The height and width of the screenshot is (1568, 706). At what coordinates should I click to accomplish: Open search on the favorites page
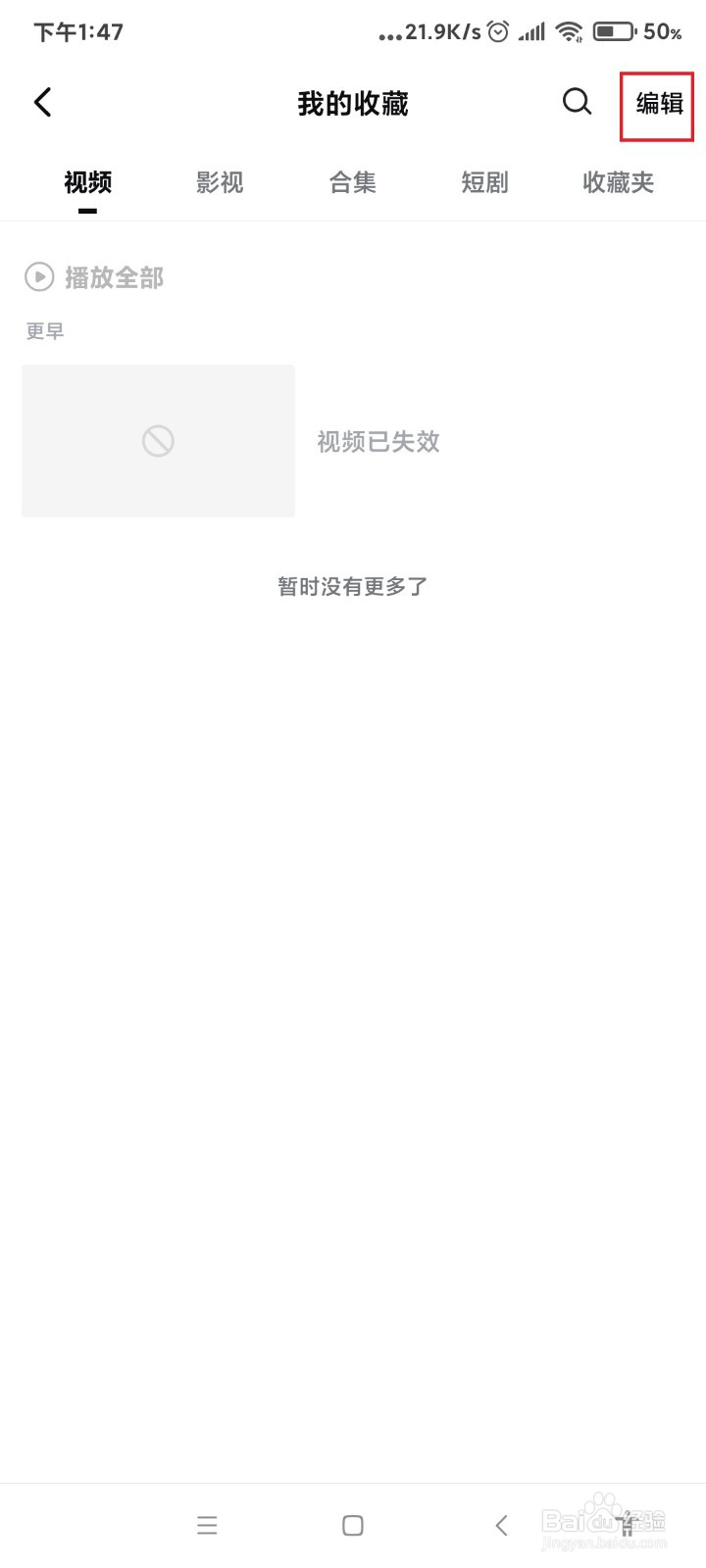pyautogui.click(x=577, y=102)
